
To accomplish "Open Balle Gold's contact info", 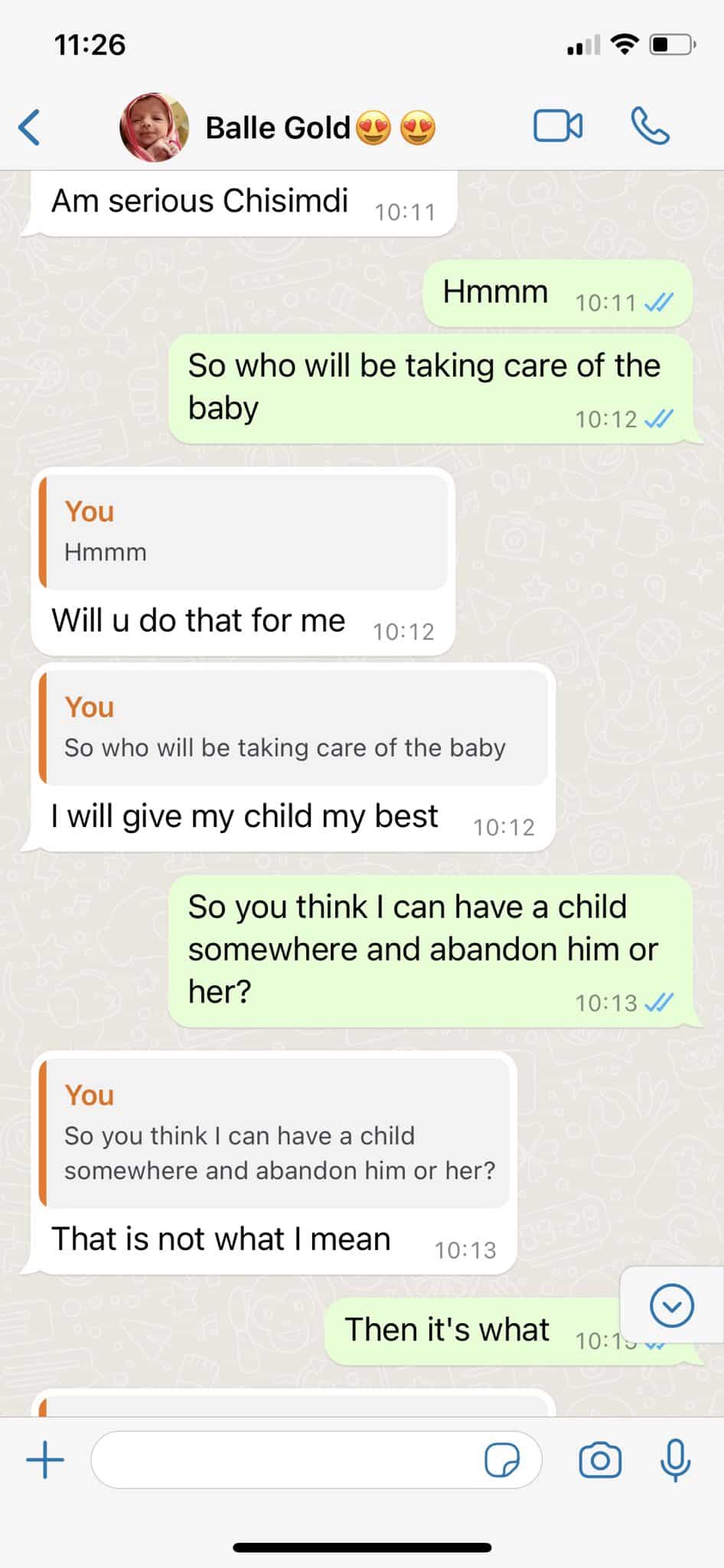I will (x=321, y=128).
